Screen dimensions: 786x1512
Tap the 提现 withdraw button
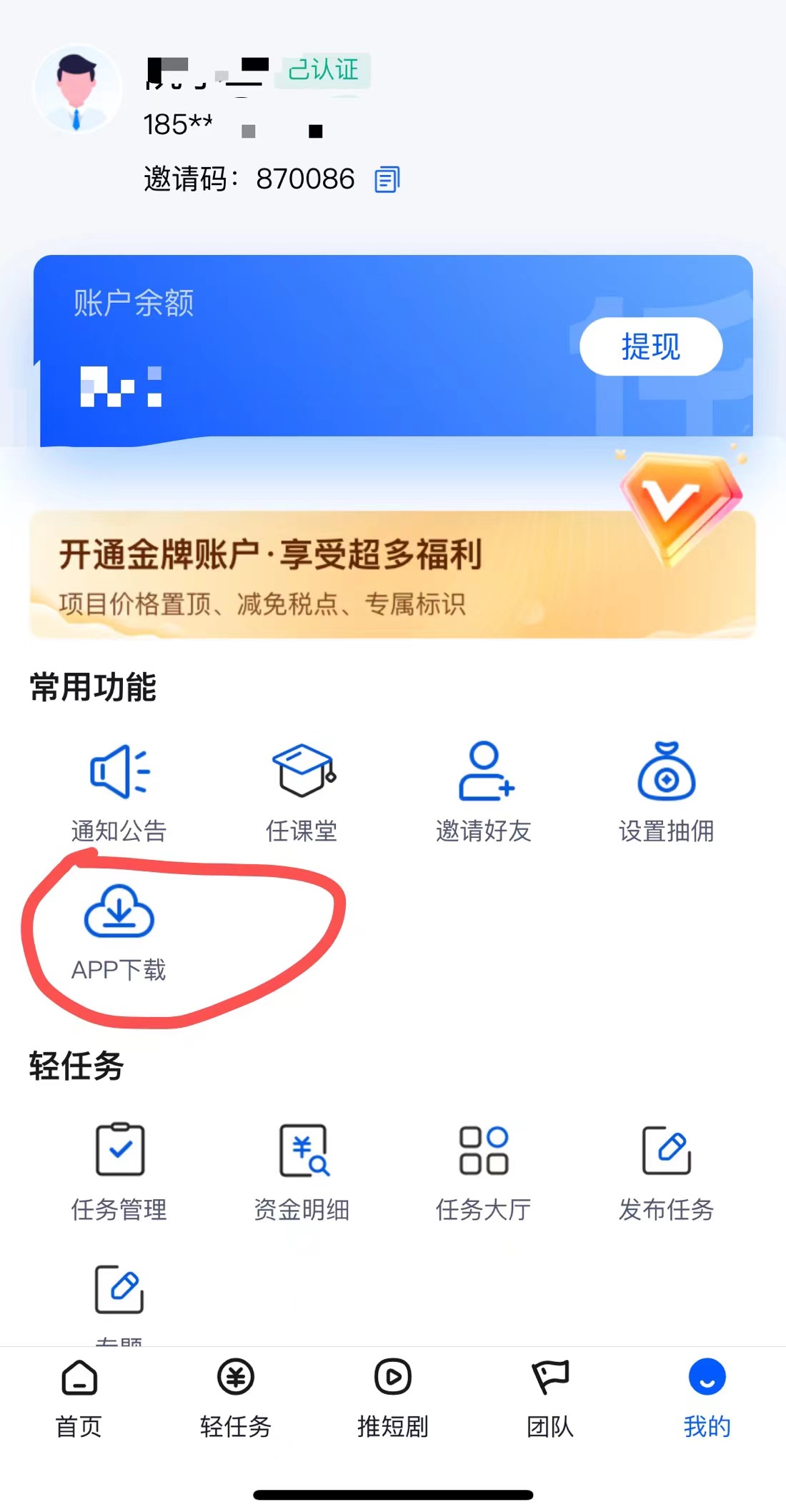650,345
